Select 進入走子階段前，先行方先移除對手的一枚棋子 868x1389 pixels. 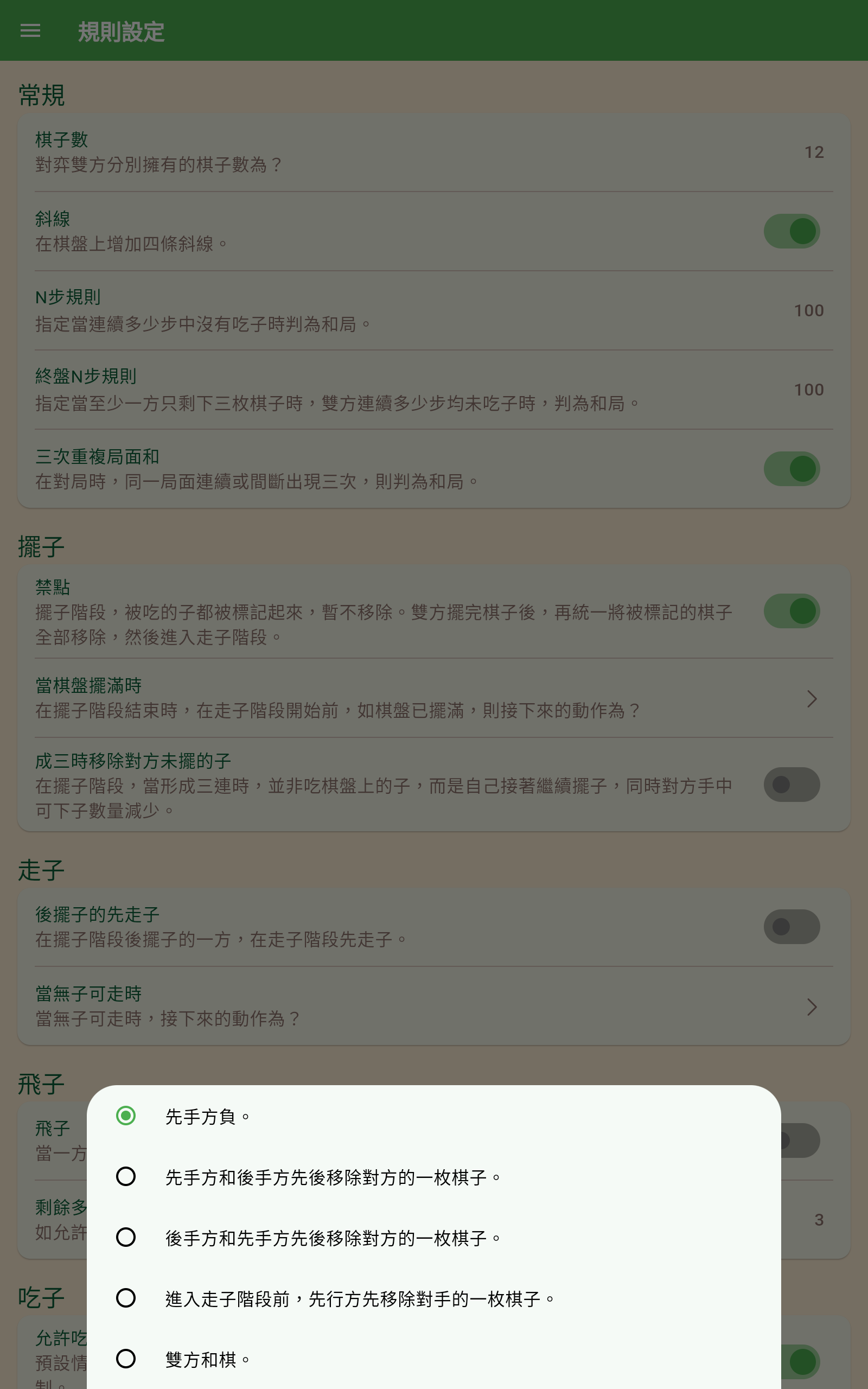click(x=126, y=1298)
